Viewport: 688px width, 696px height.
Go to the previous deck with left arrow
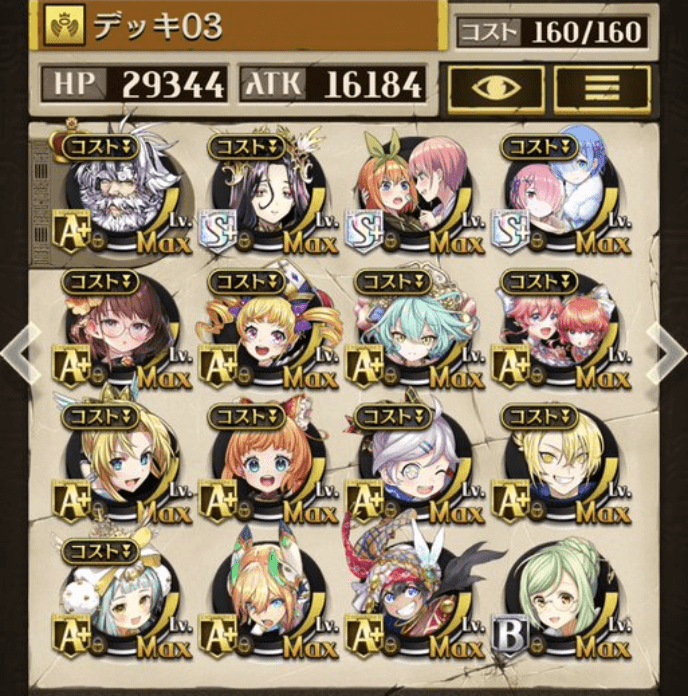tap(17, 350)
